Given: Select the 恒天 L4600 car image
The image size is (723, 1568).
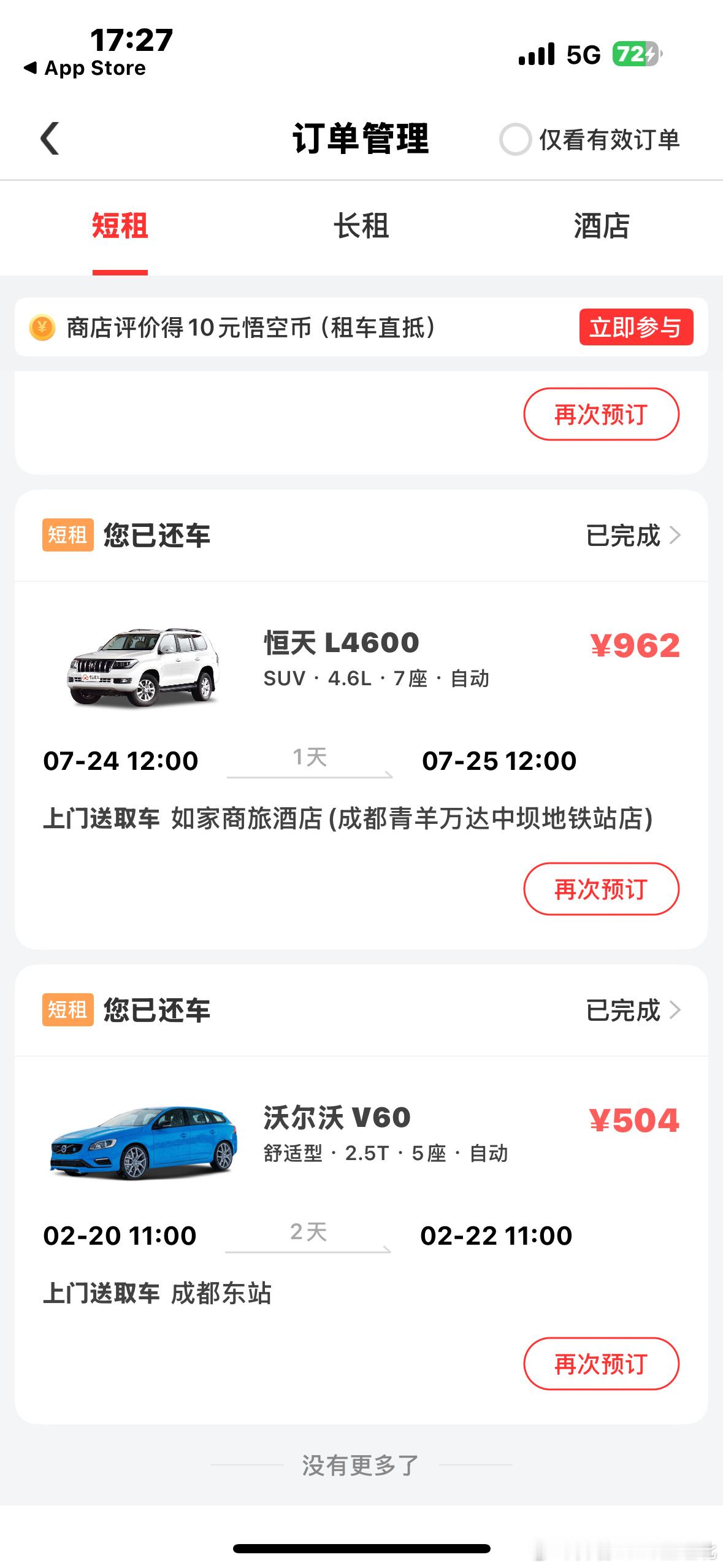Looking at the screenshot, I should (x=144, y=666).
